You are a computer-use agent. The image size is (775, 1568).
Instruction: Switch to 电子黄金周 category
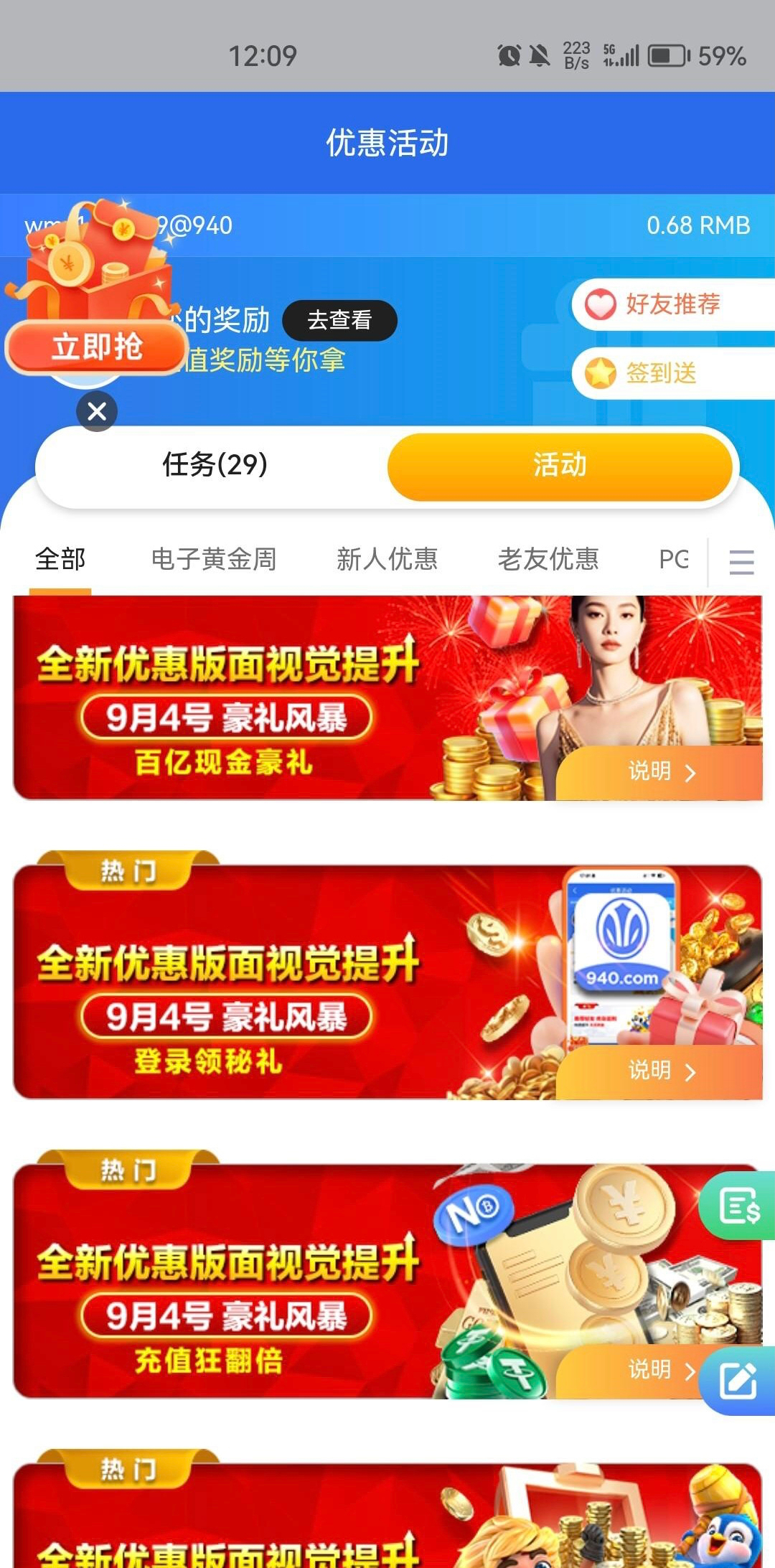coord(213,559)
